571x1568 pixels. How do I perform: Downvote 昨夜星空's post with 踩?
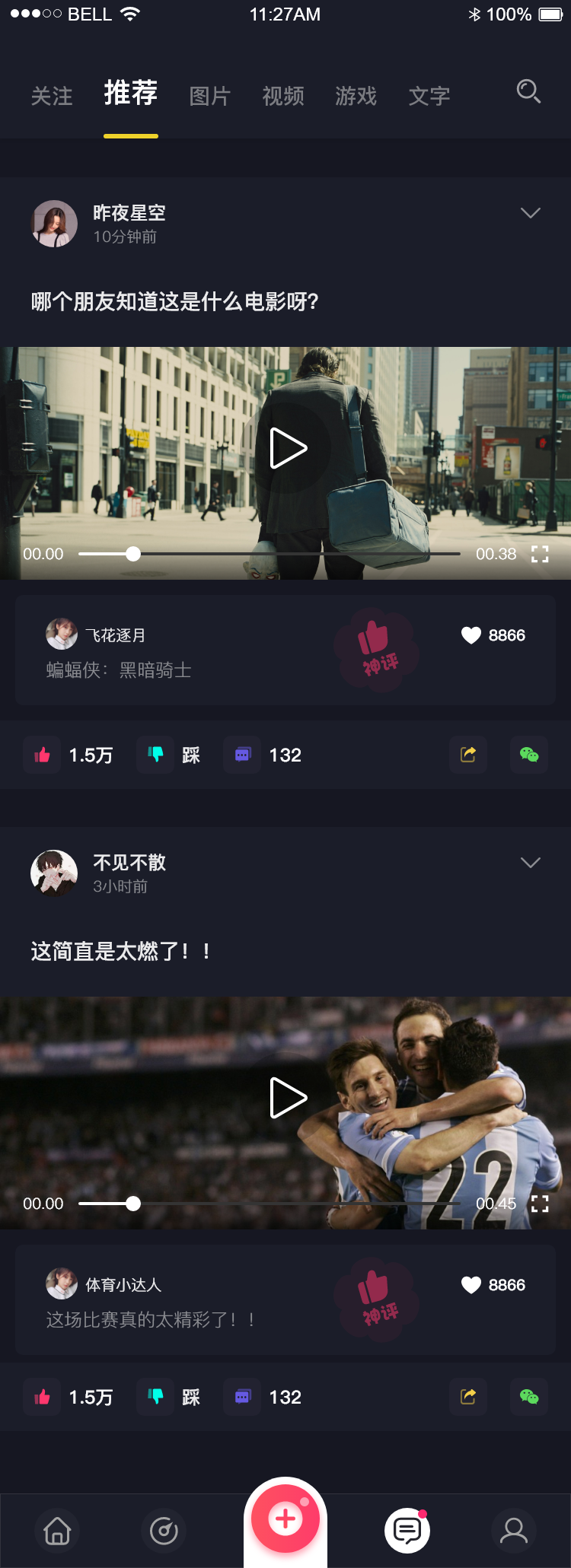(x=156, y=755)
